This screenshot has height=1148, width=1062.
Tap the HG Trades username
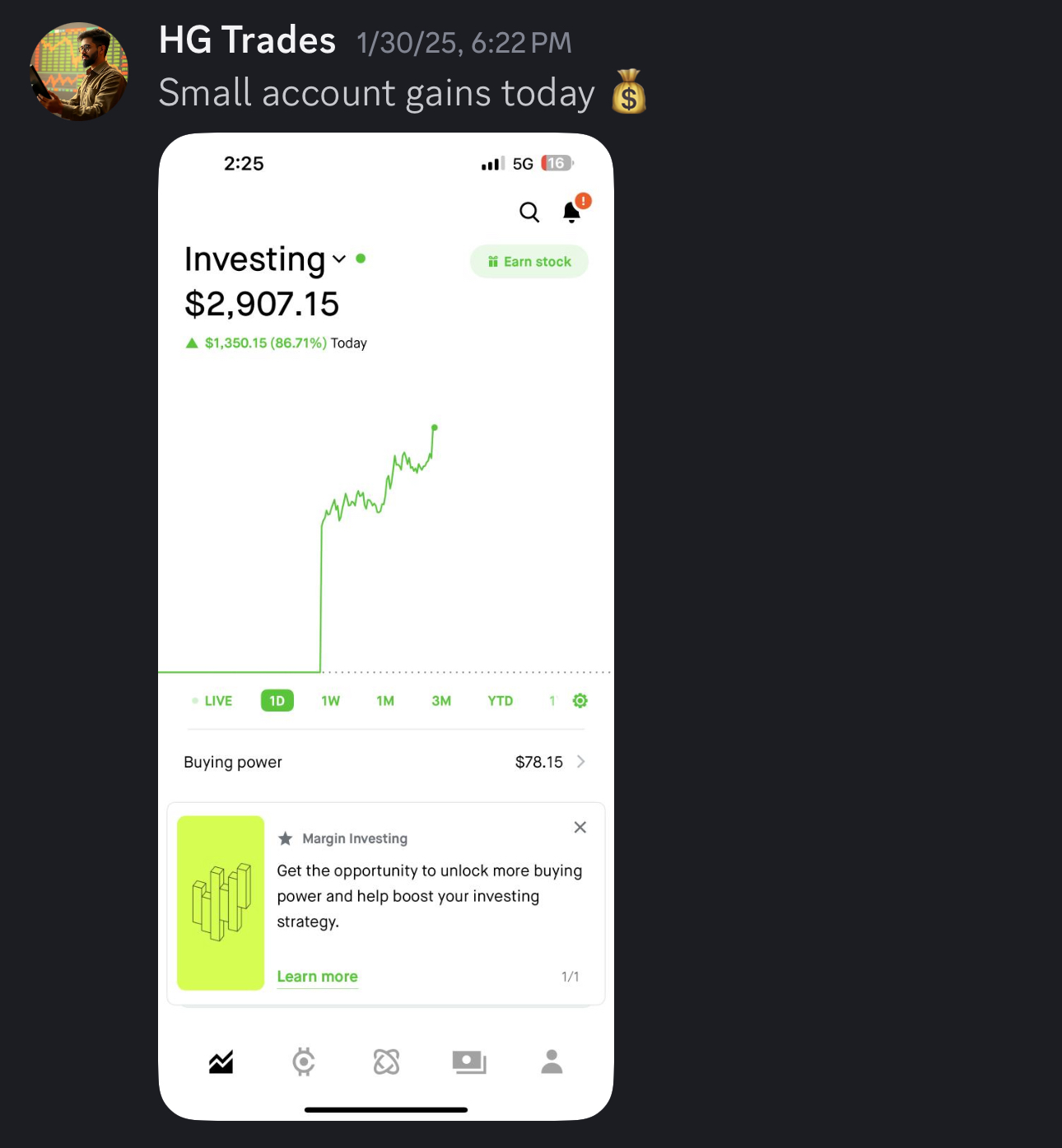[247, 40]
